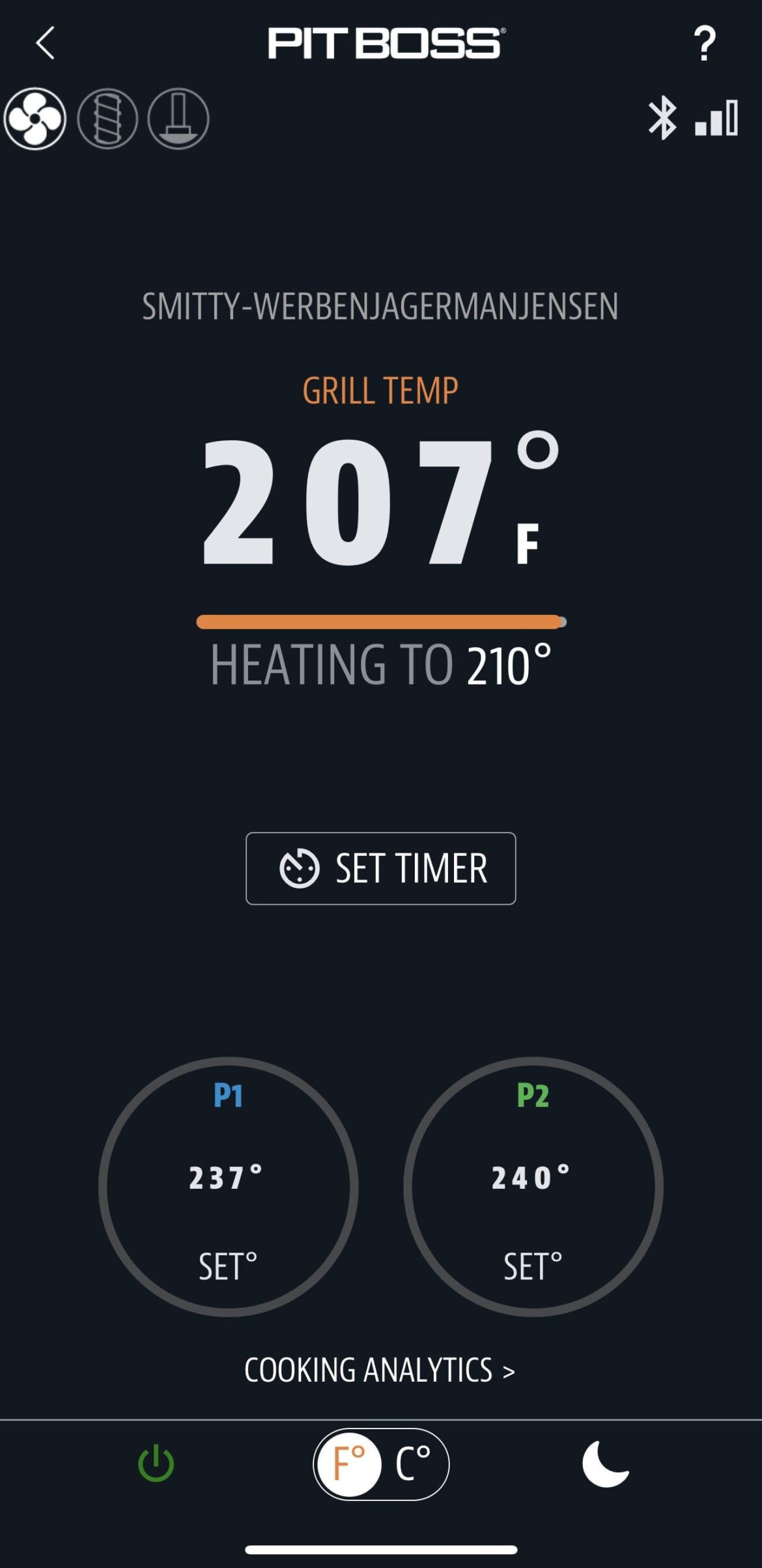Expand Cooking Analytics with its arrow

(506, 1369)
